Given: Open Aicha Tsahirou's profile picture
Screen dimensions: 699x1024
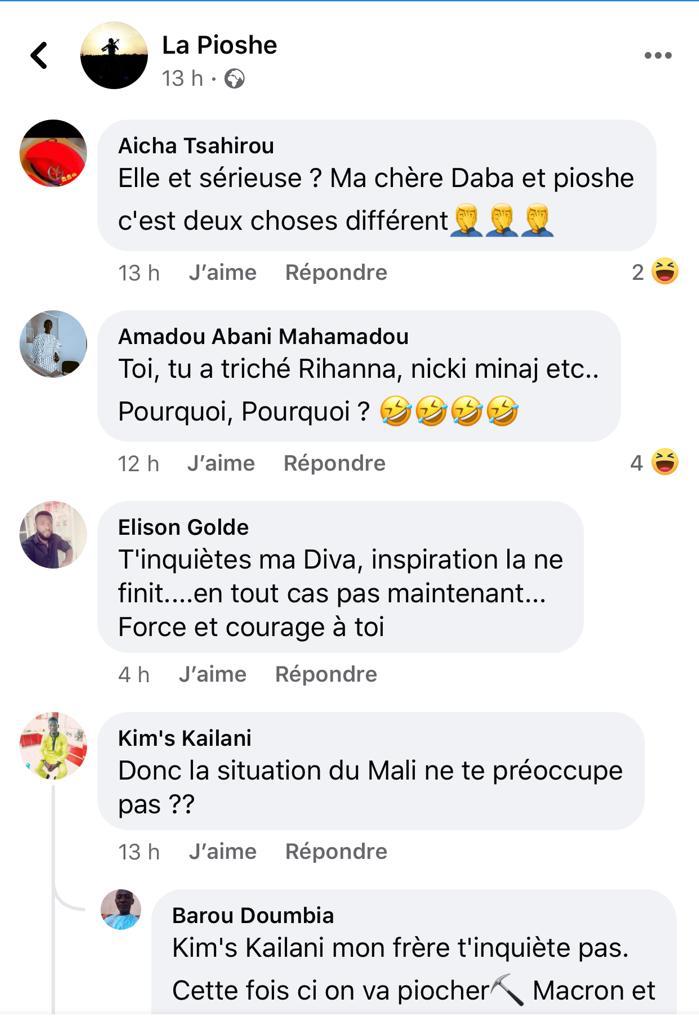Looking at the screenshot, I should (53, 153).
